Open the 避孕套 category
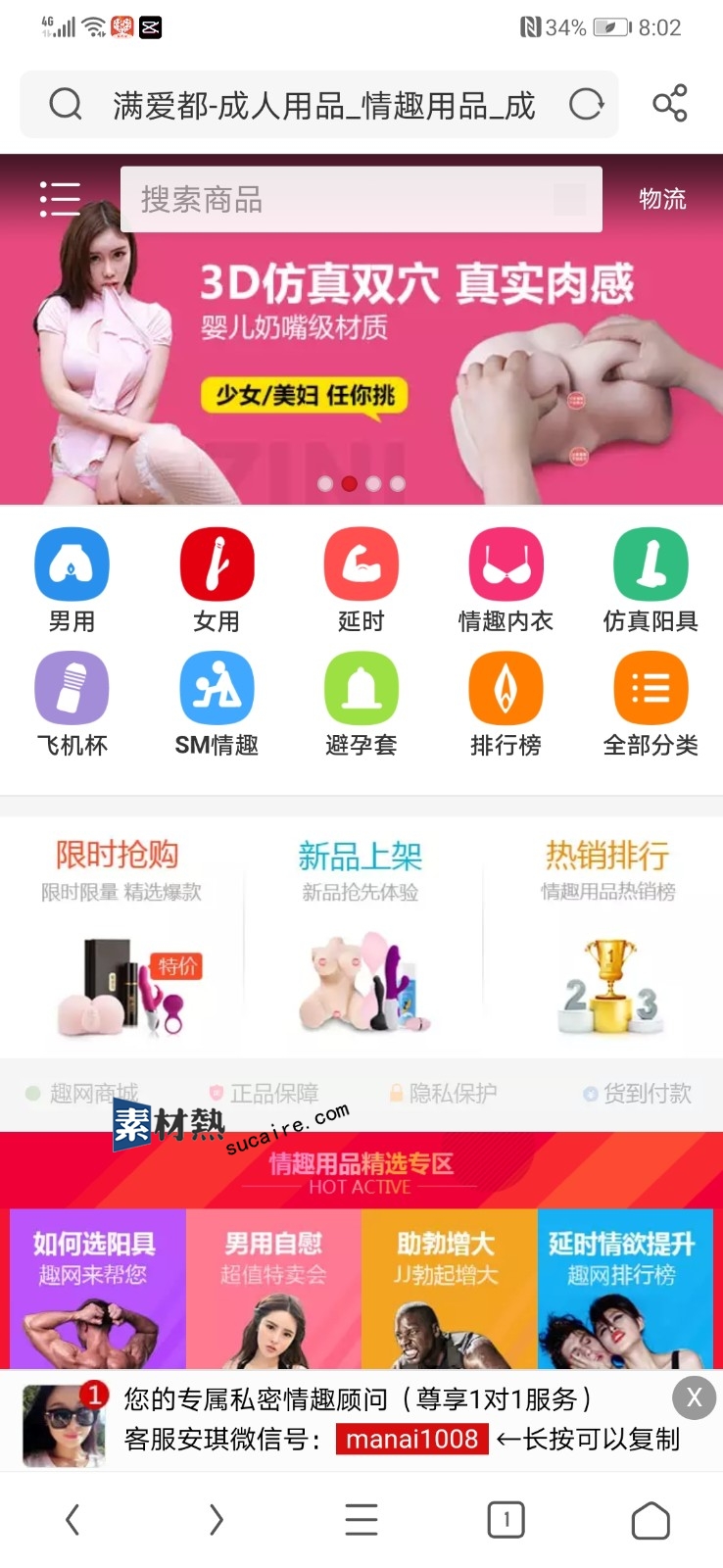The height and width of the screenshot is (1568, 723). [361, 704]
